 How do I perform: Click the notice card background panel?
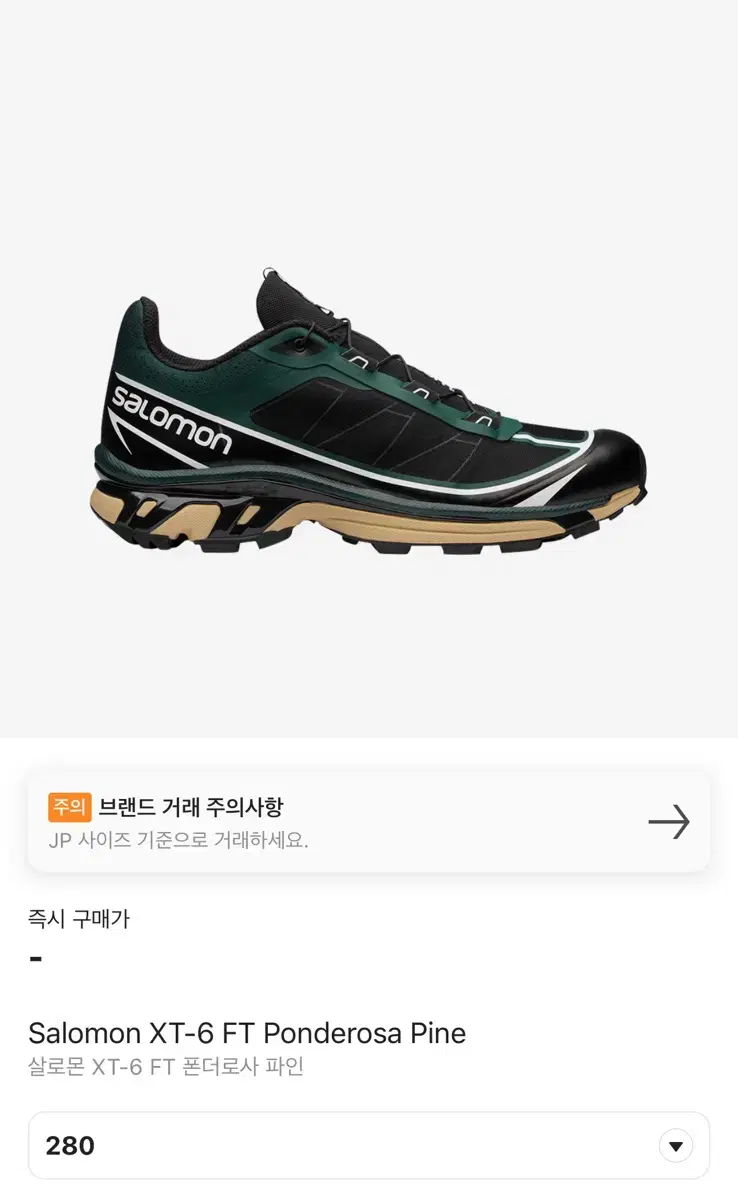(x=369, y=820)
